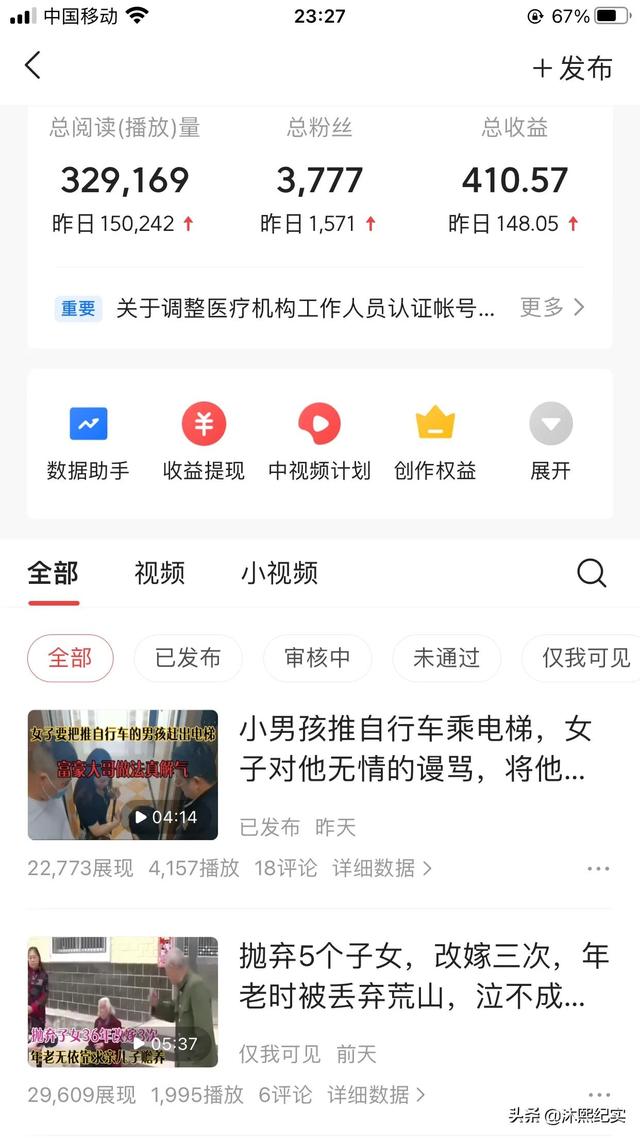
Task: Go back using the top-left arrow
Action: 33,66
